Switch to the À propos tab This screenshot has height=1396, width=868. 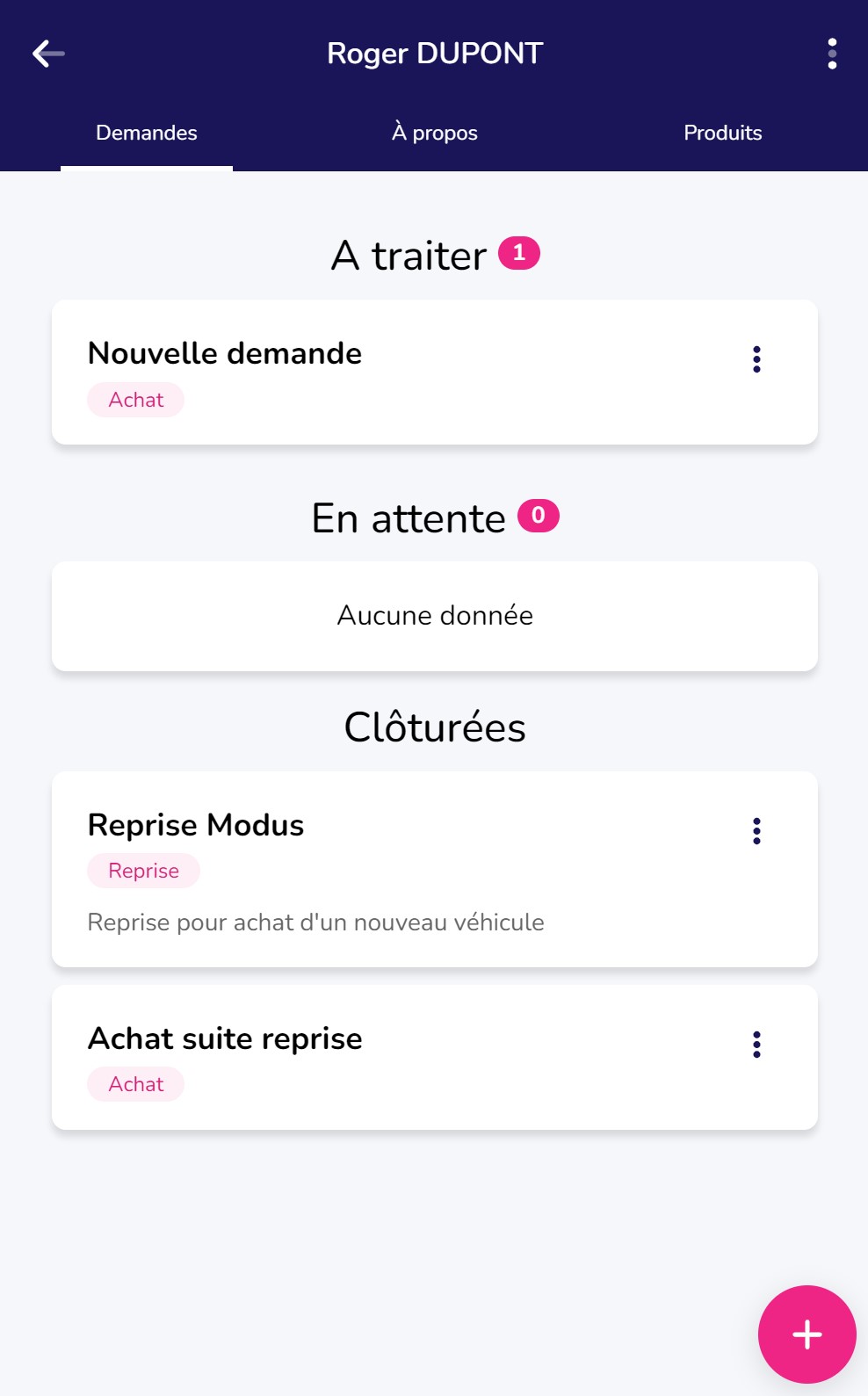(435, 133)
